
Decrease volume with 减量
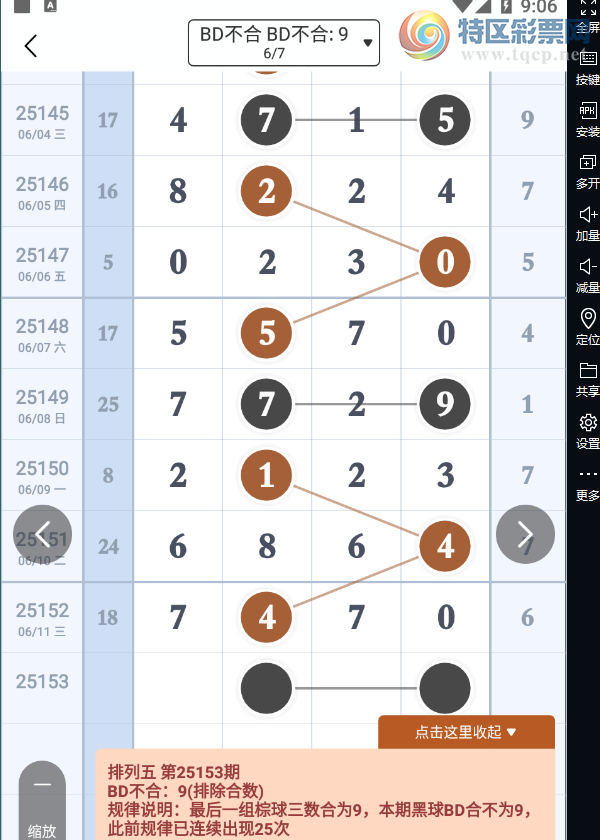(588, 275)
